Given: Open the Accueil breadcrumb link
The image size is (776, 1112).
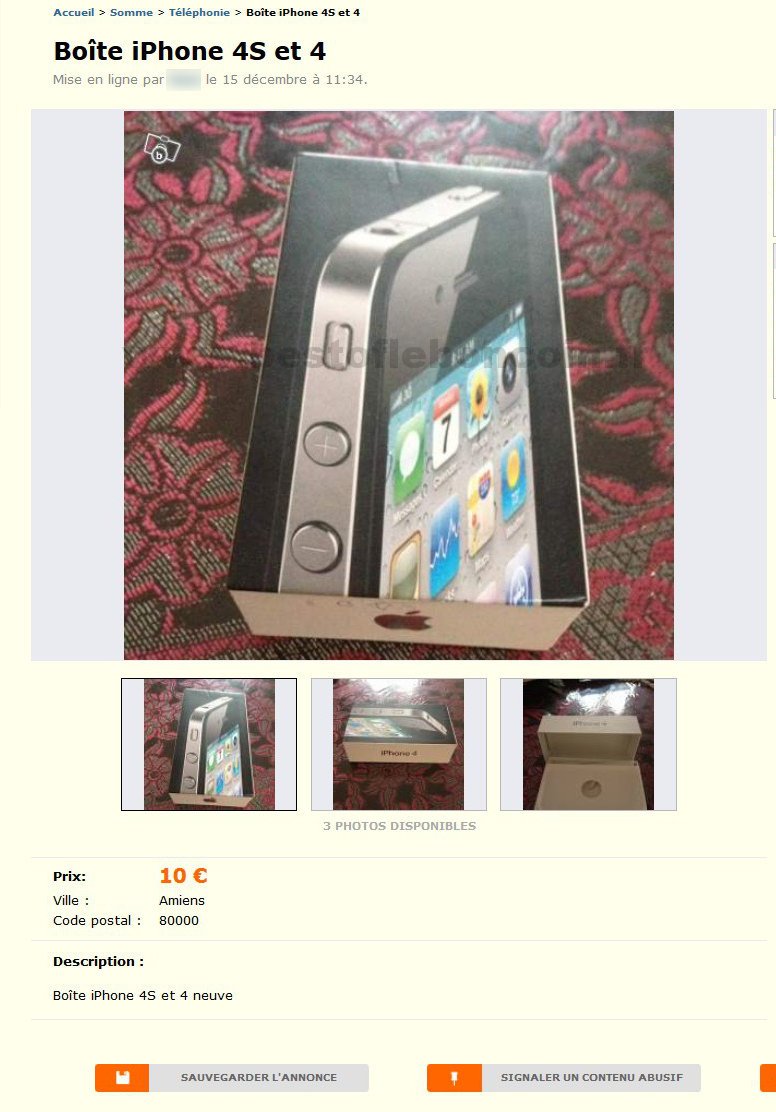Looking at the screenshot, I should pos(73,12).
